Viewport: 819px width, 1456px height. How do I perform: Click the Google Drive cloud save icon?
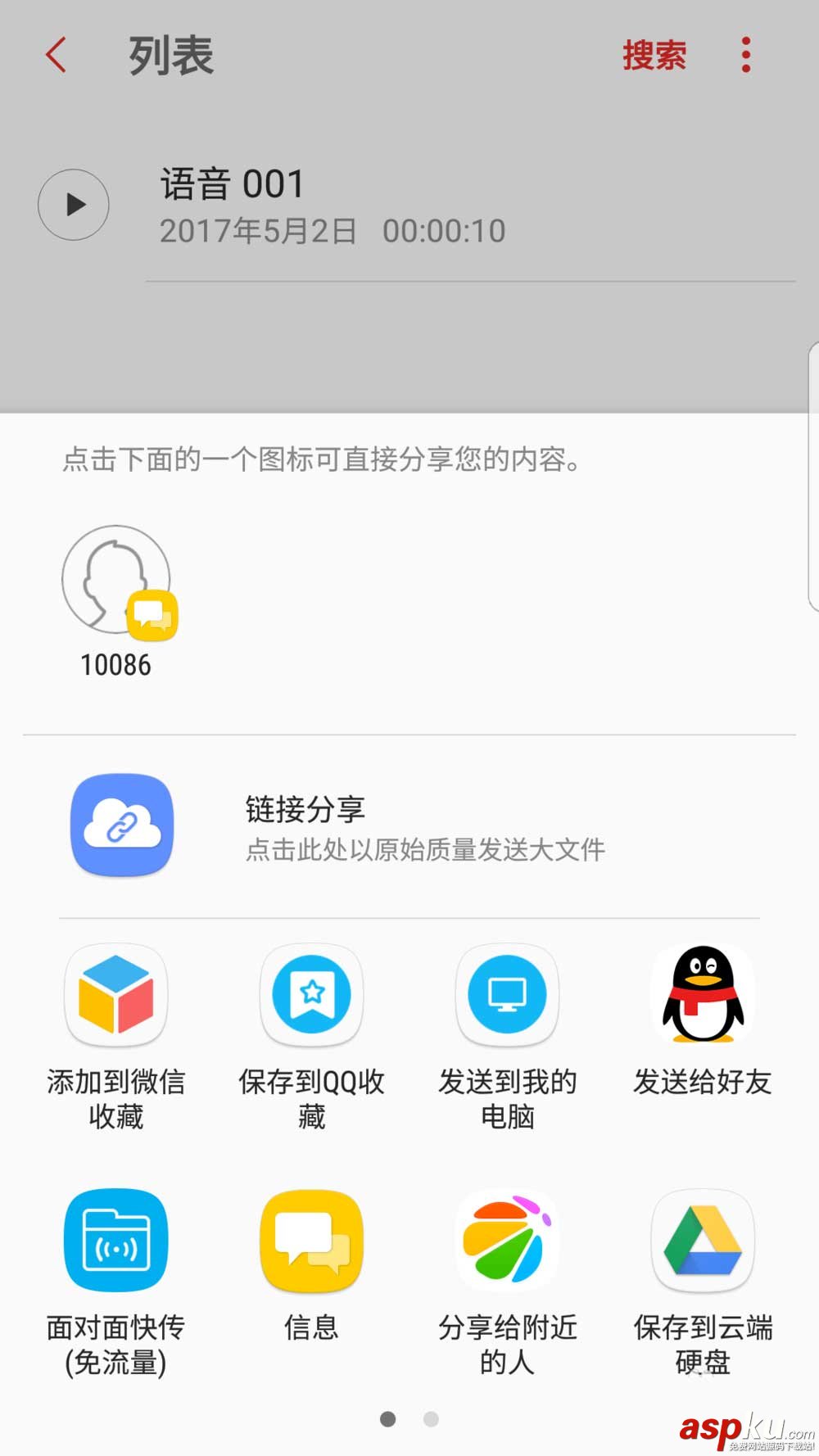pyautogui.click(x=702, y=1241)
